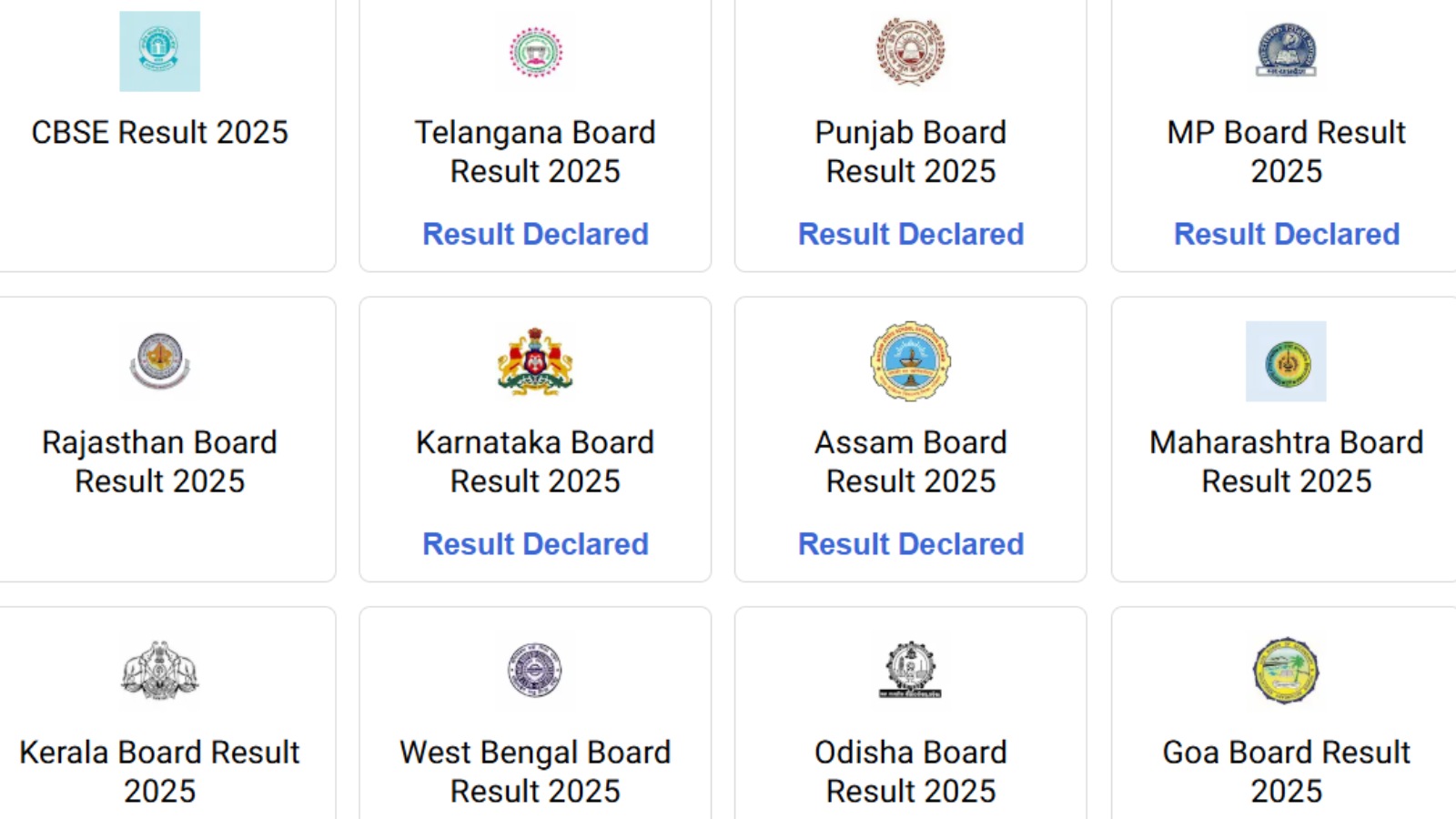Open the CBSE Result 2025 card
This screenshot has width=1456, height=819.
tap(160, 133)
